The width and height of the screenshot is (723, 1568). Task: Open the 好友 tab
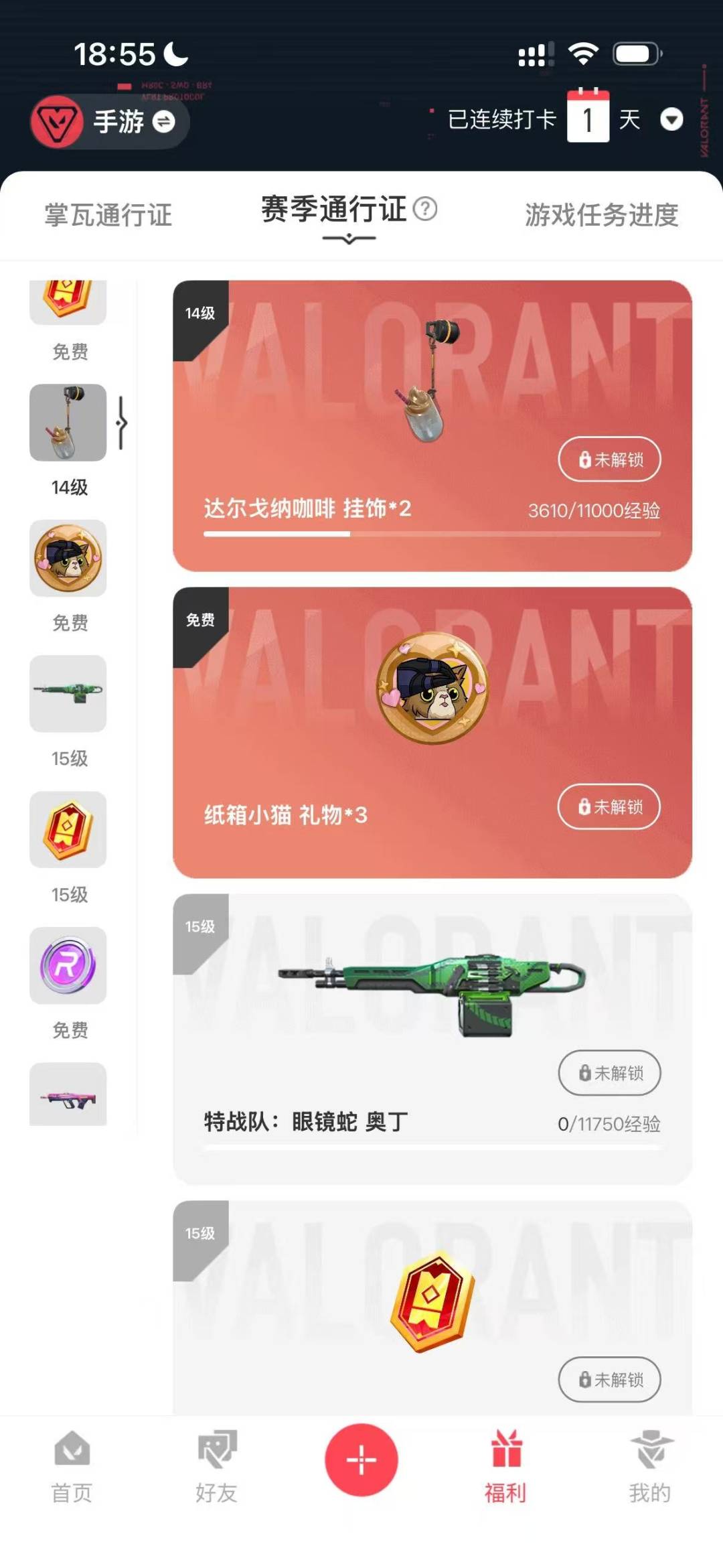(216, 1467)
